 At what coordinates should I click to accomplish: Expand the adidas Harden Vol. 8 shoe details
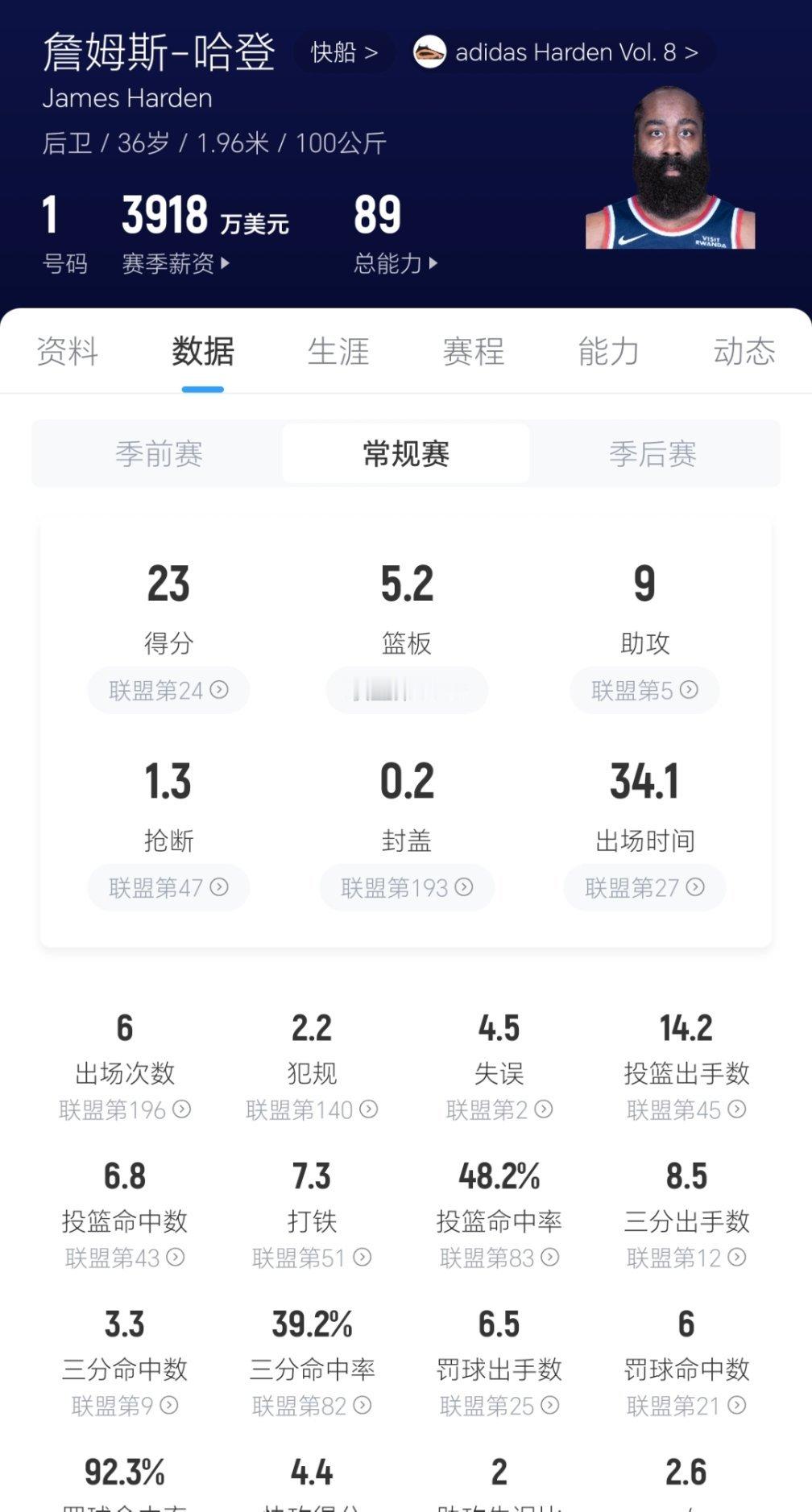[574, 52]
